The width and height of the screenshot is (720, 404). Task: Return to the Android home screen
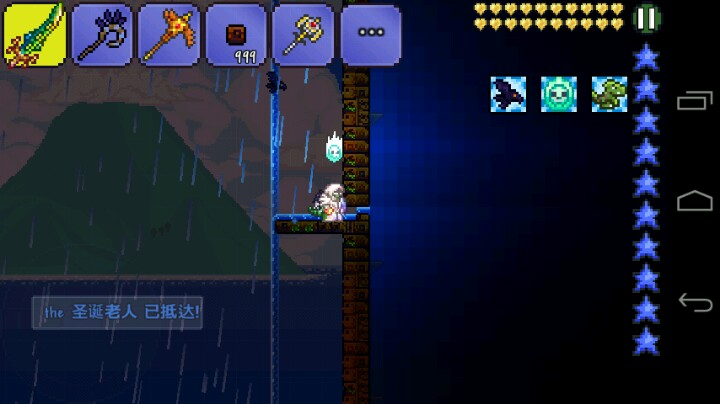[694, 201]
